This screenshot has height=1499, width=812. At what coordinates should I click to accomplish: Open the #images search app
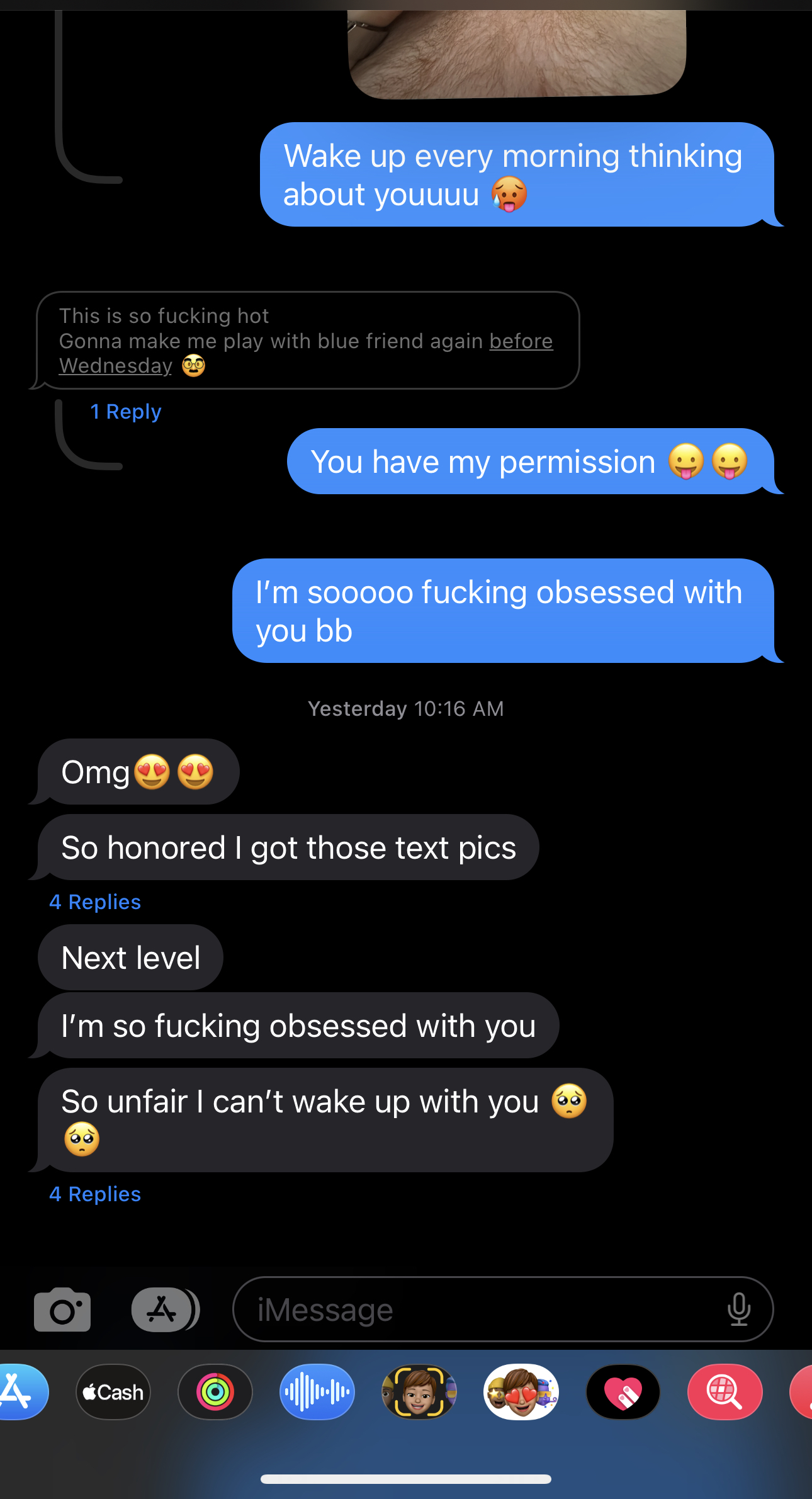pyautogui.click(x=725, y=1392)
